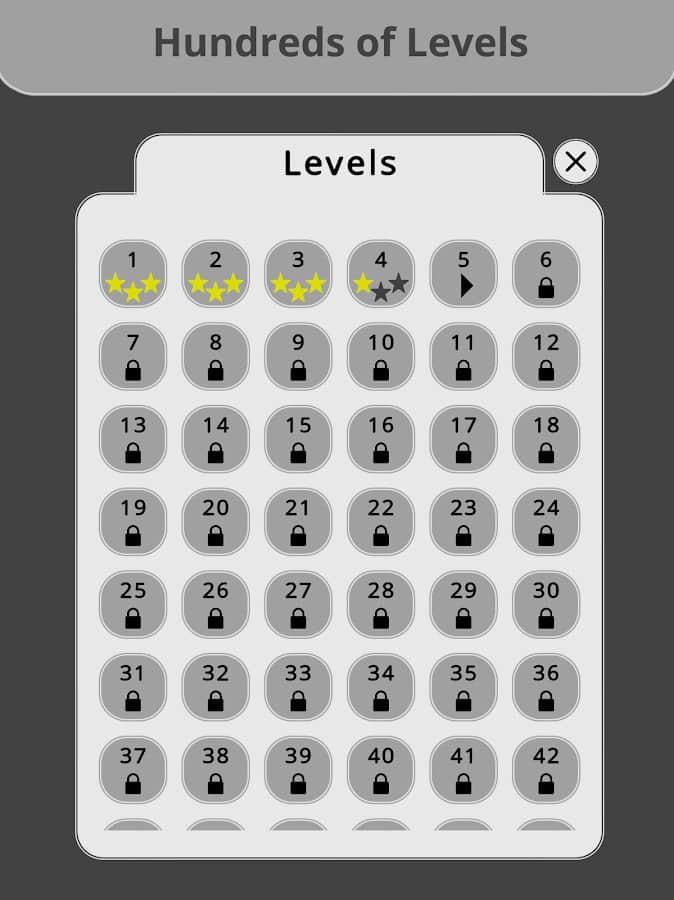This screenshot has height=900, width=674.
Task: Open level 2 with three stars
Action: pyautogui.click(x=216, y=274)
